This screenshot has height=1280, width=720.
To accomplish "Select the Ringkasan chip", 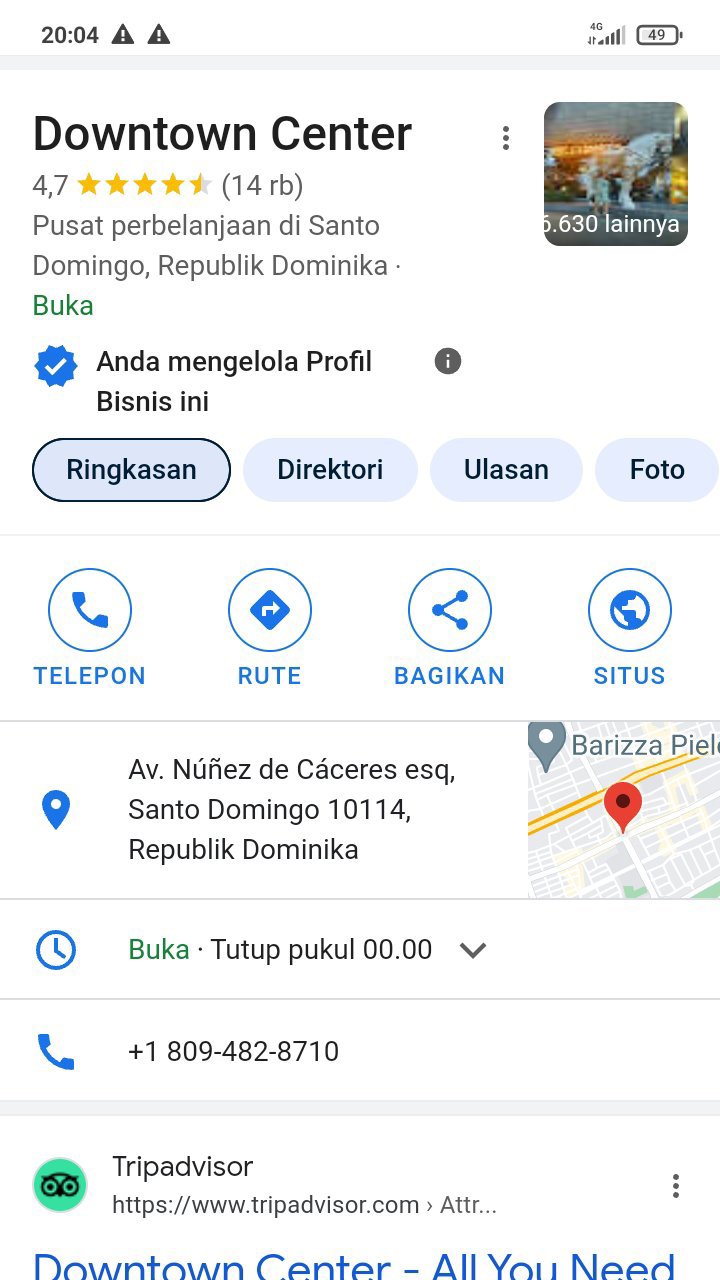I will (x=131, y=470).
